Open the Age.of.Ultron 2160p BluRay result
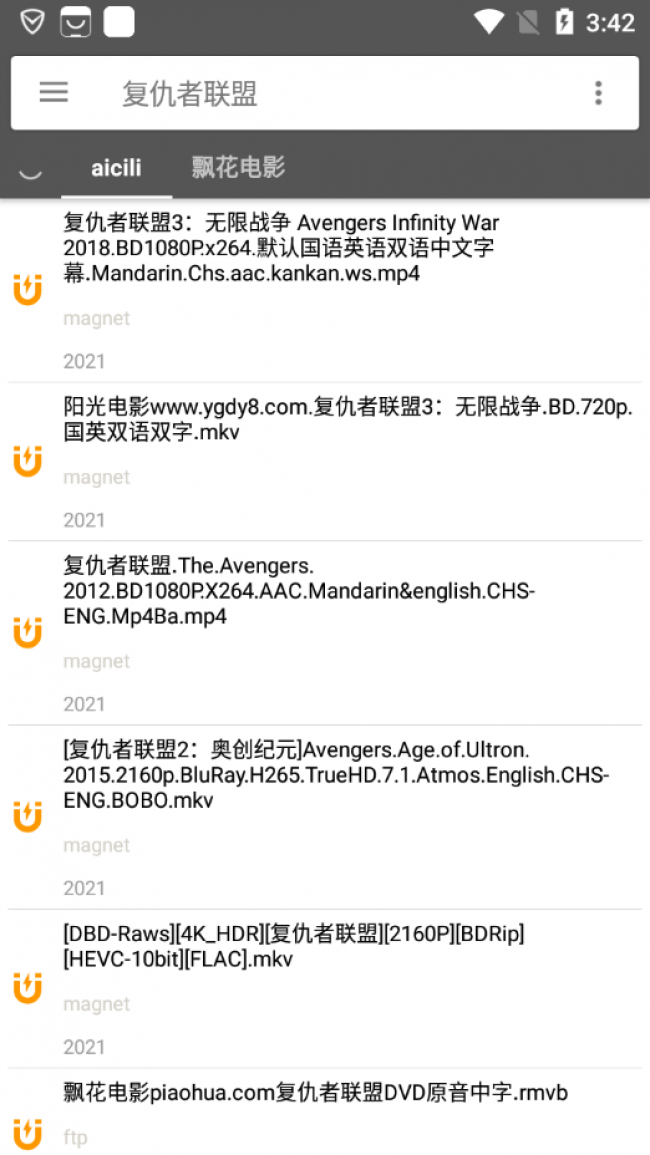Image resolution: width=650 pixels, height=1155 pixels. [x=325, y=818]
